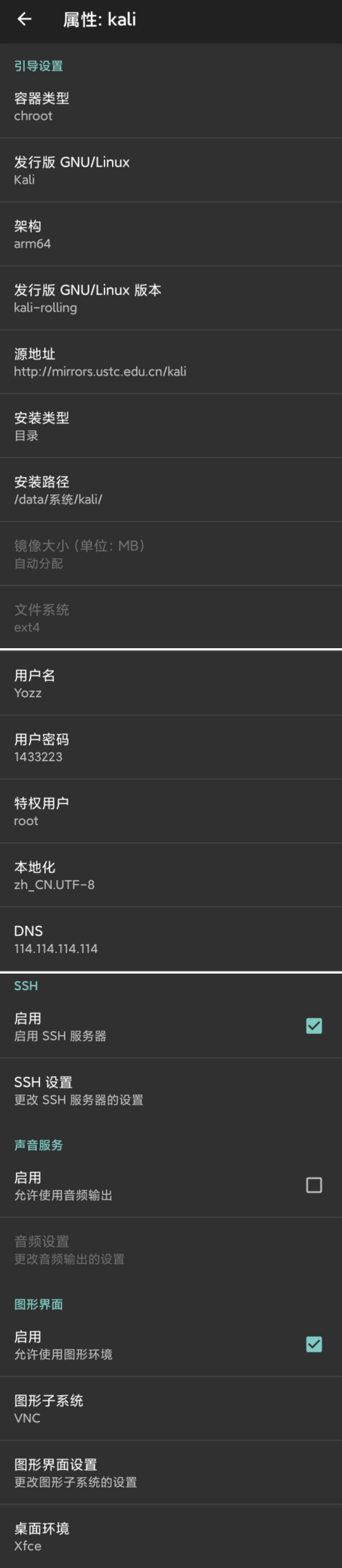Viewport: 342px width, 1568px height.
Task: Change the 发行版 GNU/Linux distribution
Action: click(170, 170)
